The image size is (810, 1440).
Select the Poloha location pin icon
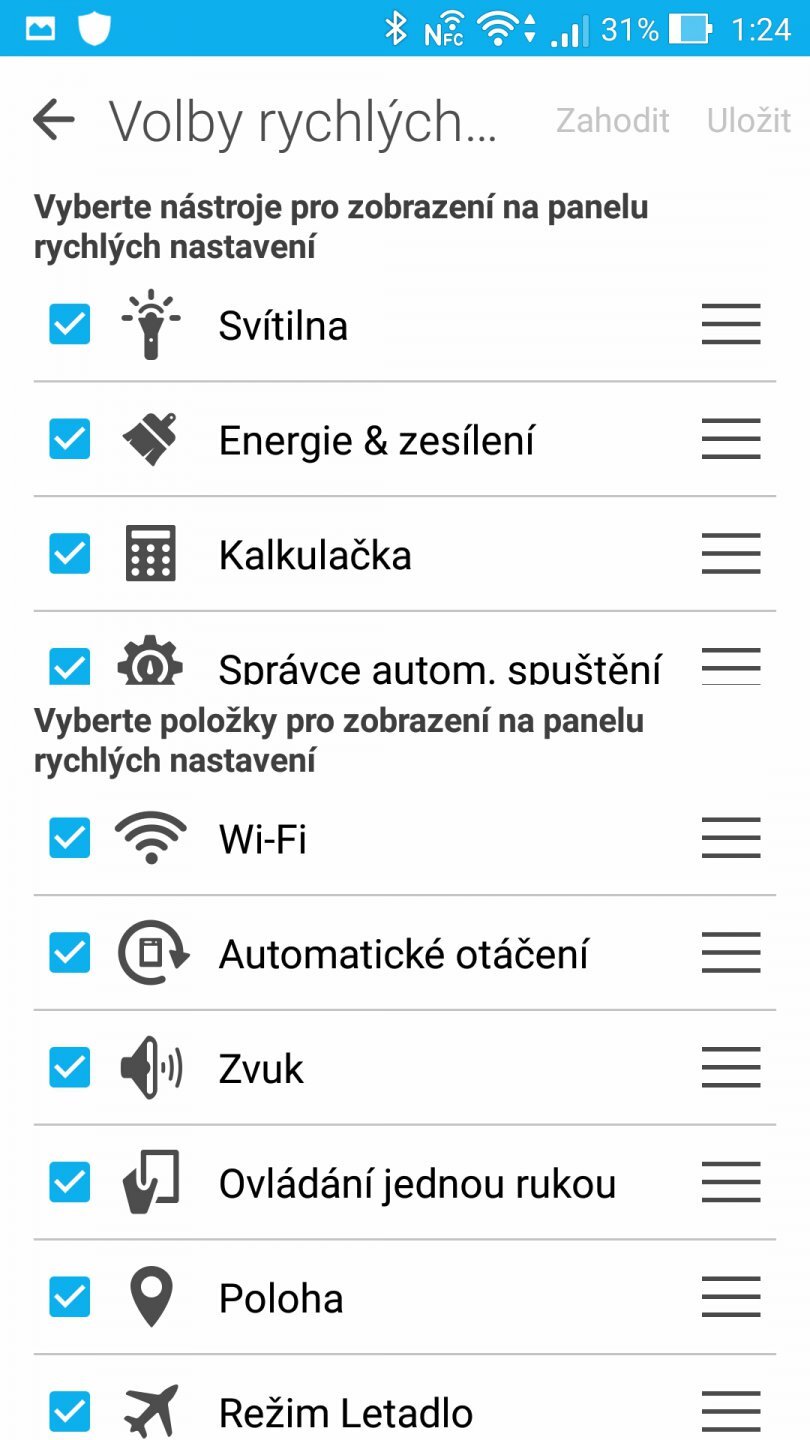pyautogui.click(x=151, y=1297)
